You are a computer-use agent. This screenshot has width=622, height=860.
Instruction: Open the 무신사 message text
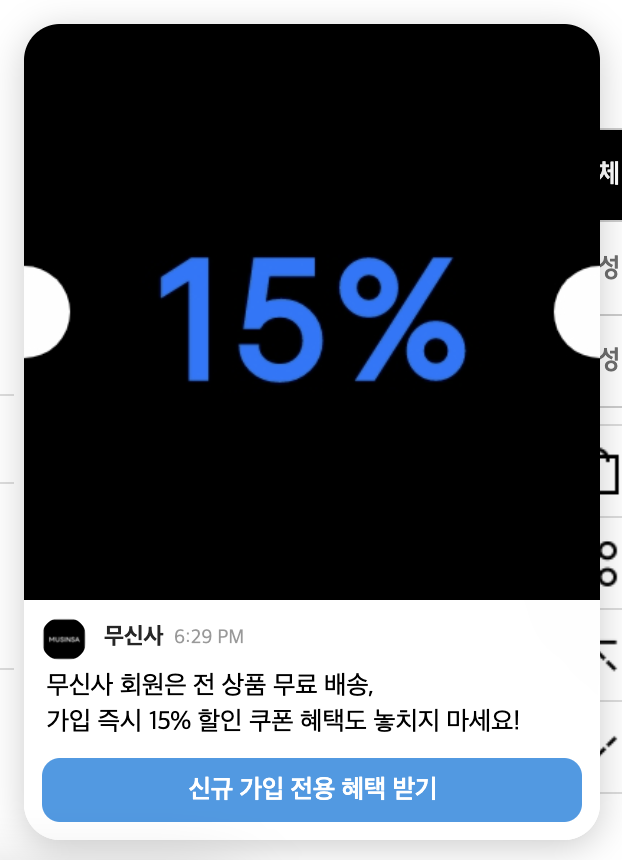[x=283, y=703]
